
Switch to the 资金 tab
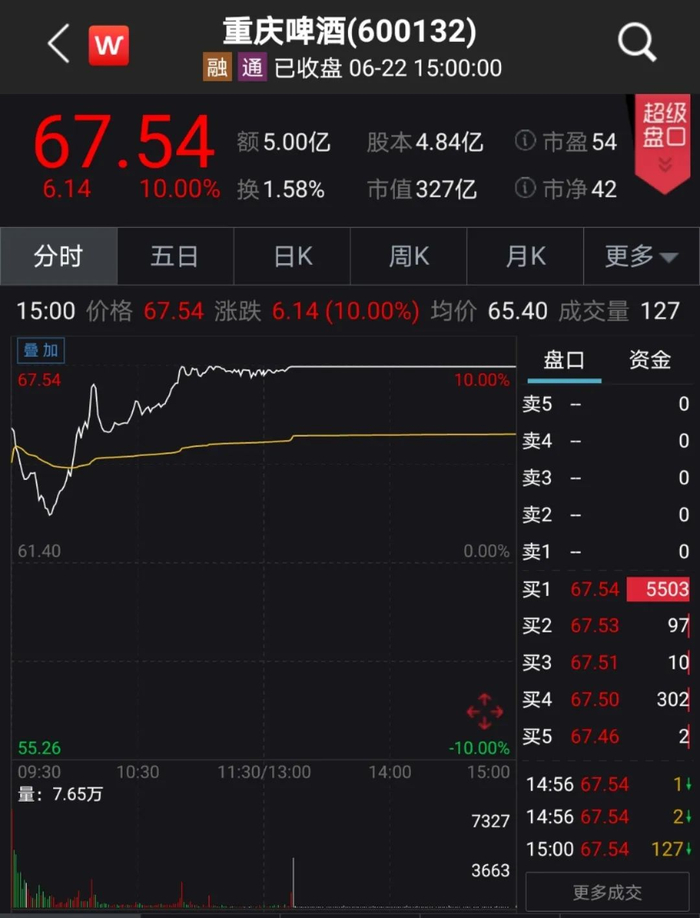tap(649, 361)
